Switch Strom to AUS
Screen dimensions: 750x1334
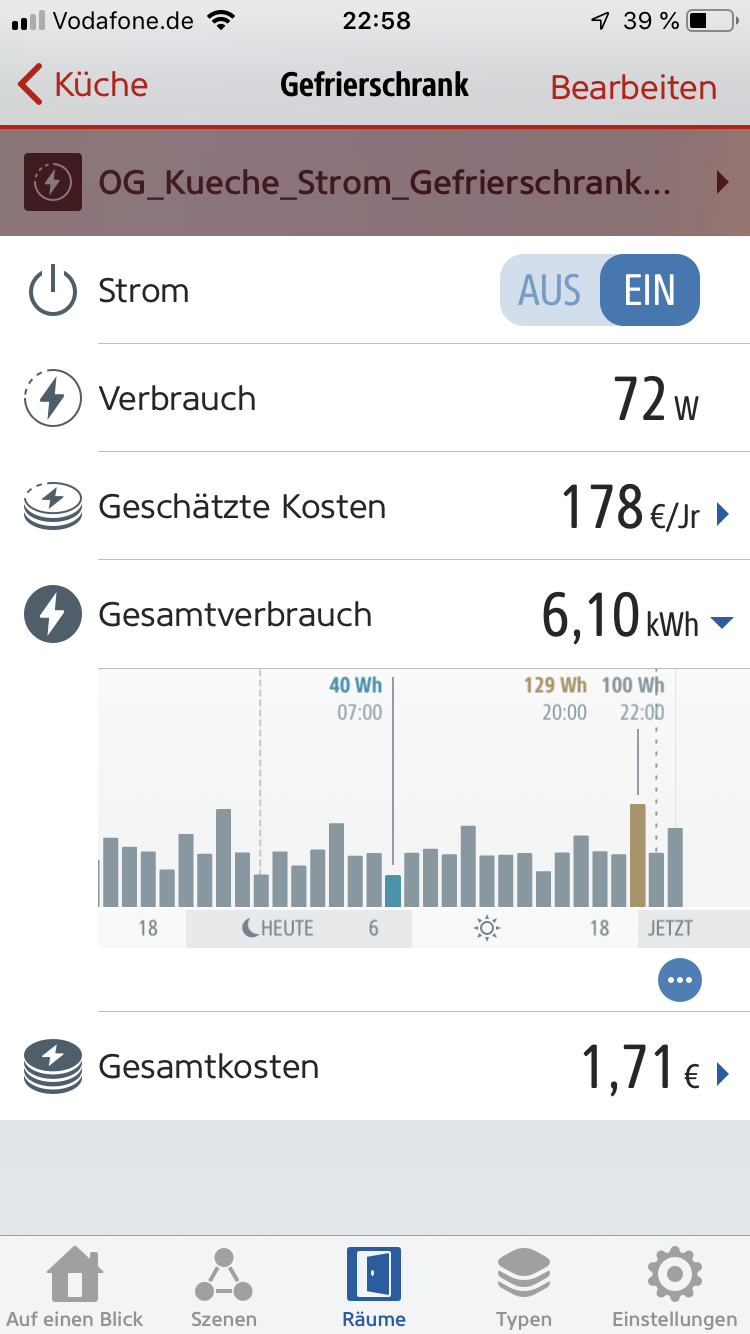coord(549,291)
